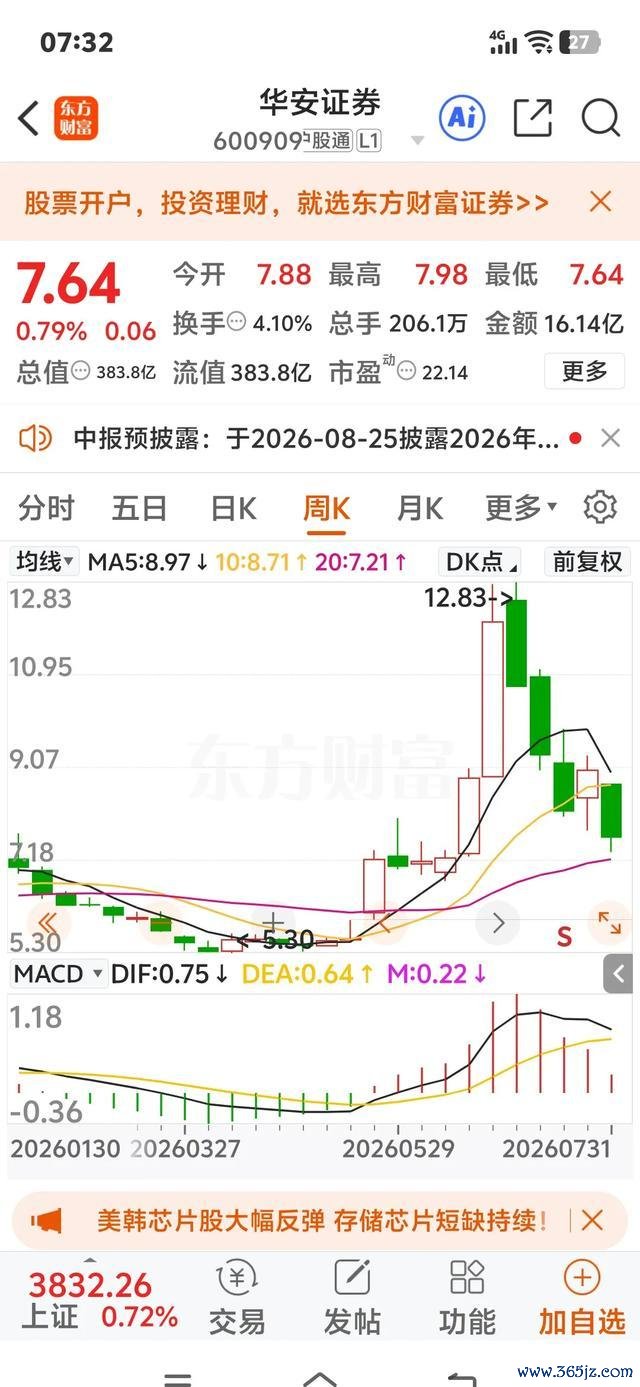Close the 美韩芯片股 news banner
This screenshot has height=1387, width=640.
click(x=592, y=1220)
